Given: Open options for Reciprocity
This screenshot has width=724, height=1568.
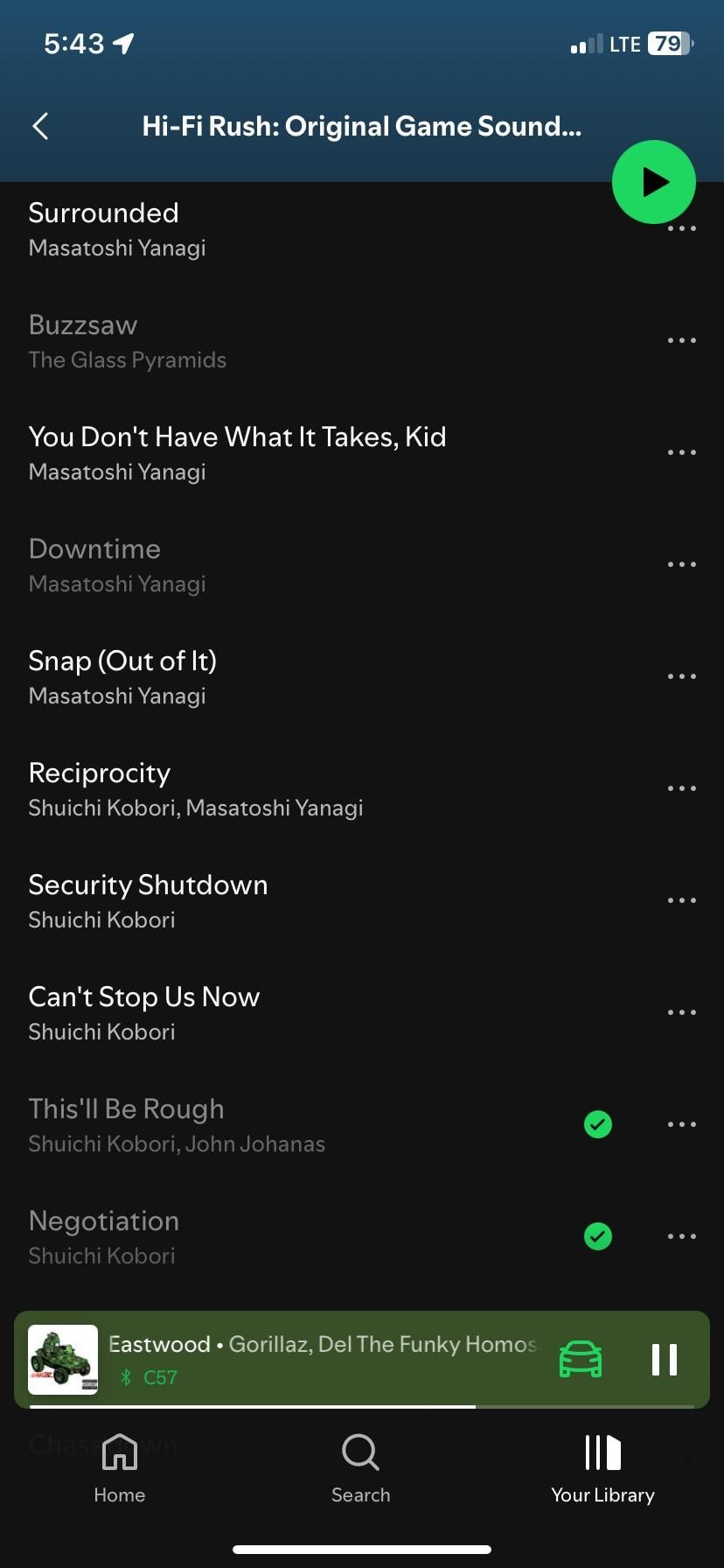Looking at the screenshot, I should coord(681,788).
